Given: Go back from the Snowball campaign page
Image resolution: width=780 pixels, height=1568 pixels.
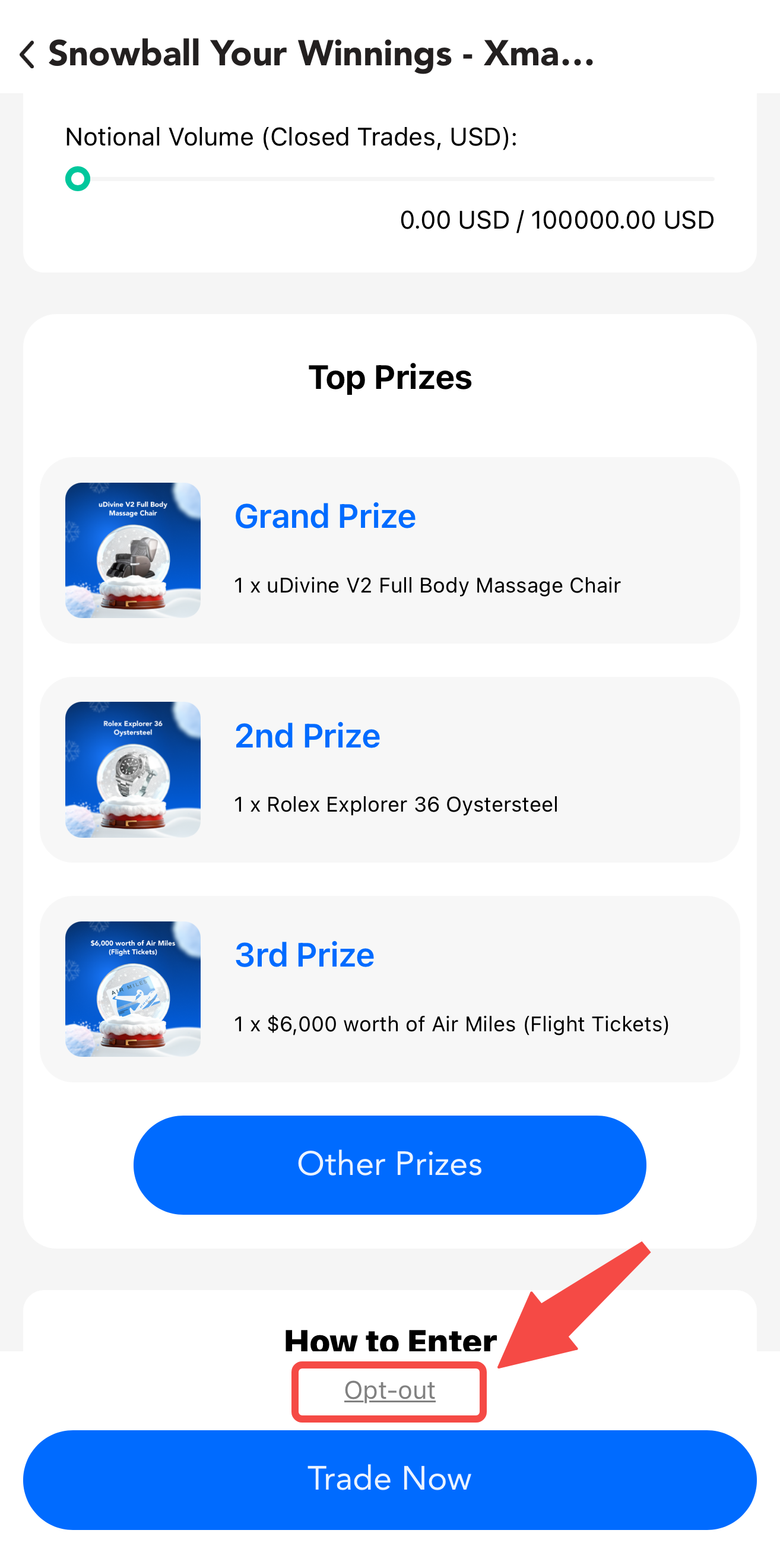Looking at the screenshot, I should (x=27, y=55).
